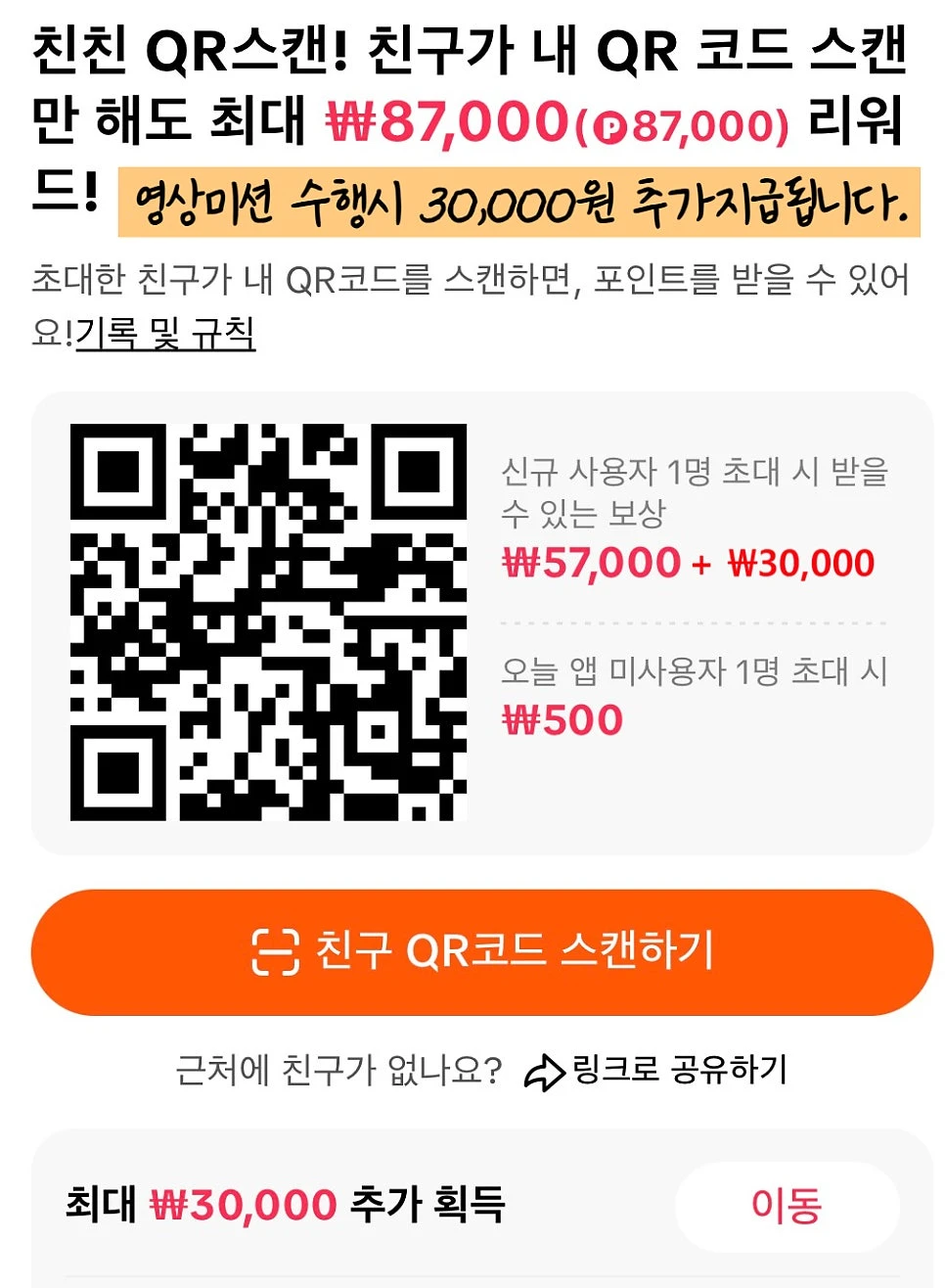Tap the QR scan frame icon on the orange button
Viewport: 945px width, 1288px height.
point(278,951)
